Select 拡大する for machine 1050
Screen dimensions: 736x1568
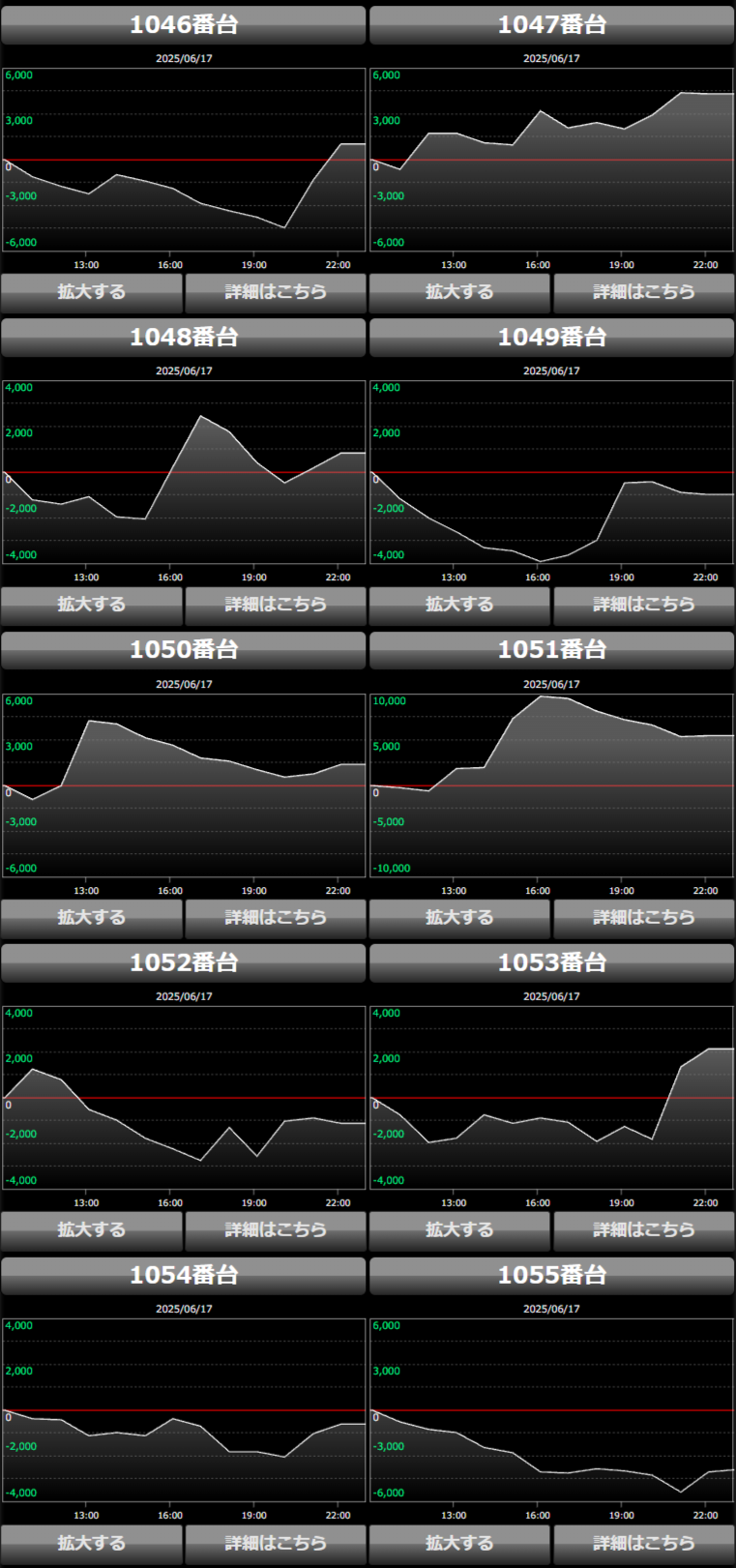[x=92, y=917]
